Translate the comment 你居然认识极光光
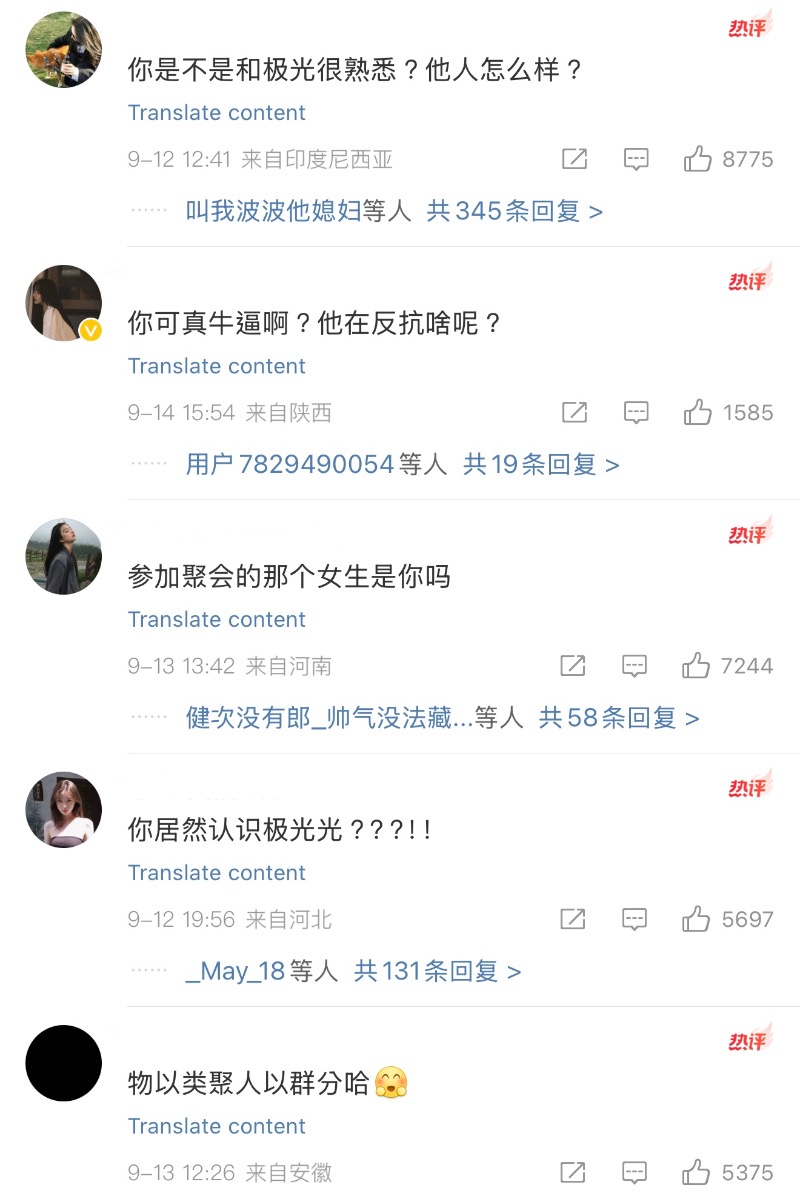 pyautogui.click(x=217, y=873)
